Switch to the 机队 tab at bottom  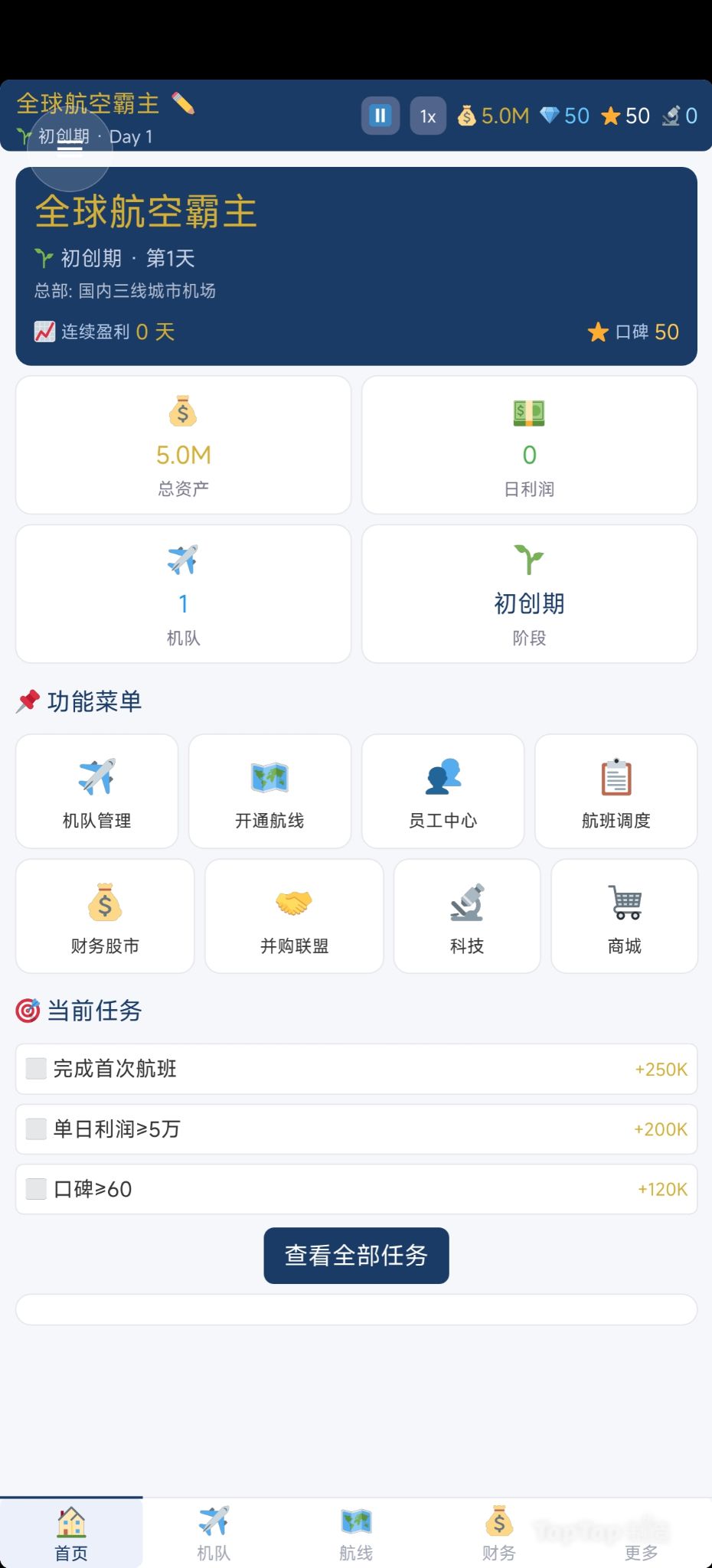pos(214,1531)
